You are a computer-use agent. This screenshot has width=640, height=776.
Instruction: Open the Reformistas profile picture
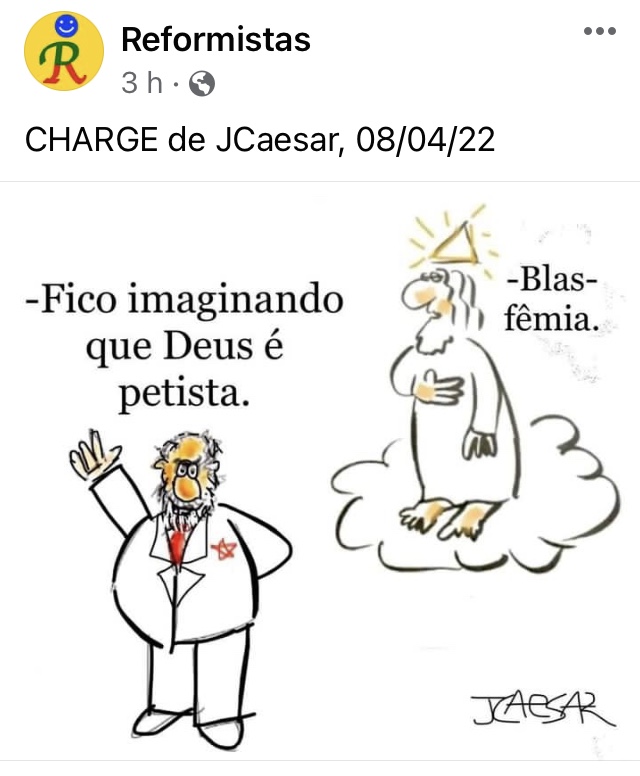click(x=63, y=52)
